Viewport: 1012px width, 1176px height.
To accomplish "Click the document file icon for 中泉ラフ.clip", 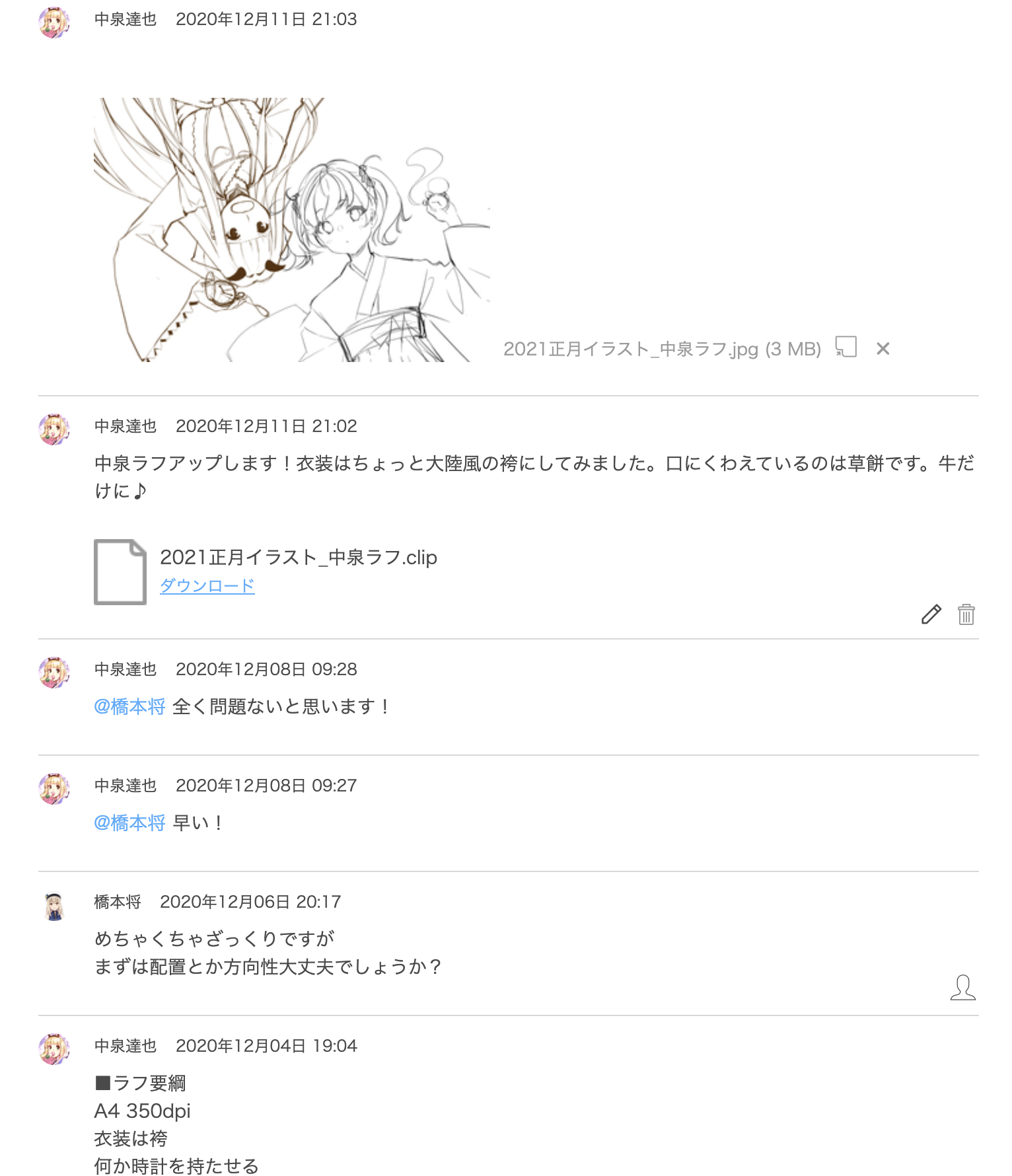I will (x=119, y=573).
